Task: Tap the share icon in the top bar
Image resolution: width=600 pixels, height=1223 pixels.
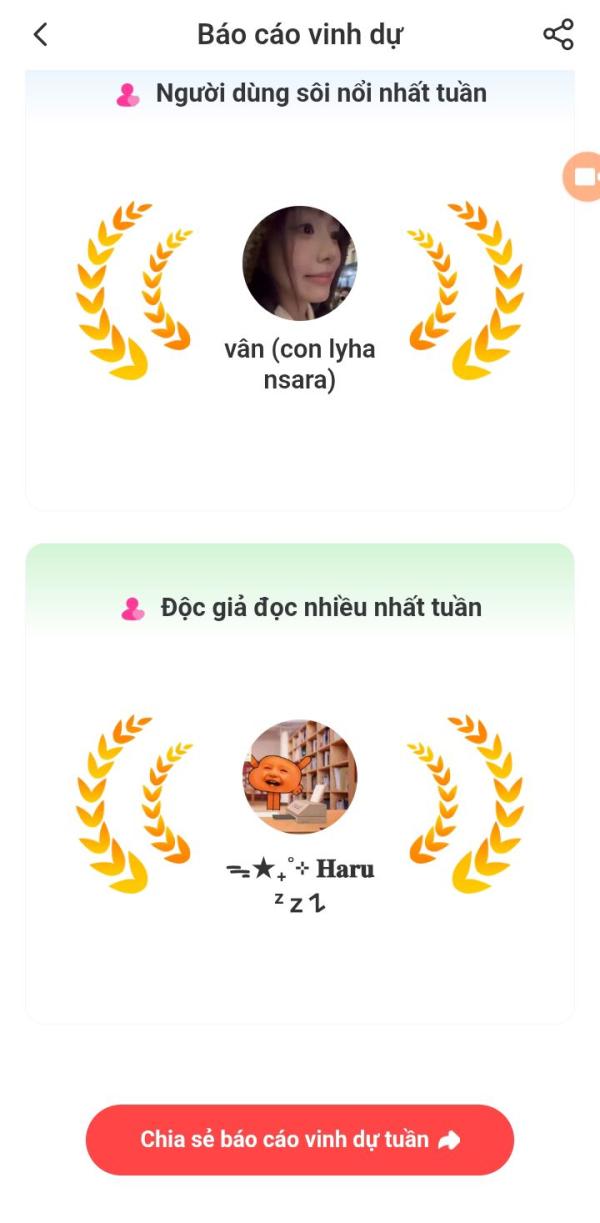Action: [558, 35]
